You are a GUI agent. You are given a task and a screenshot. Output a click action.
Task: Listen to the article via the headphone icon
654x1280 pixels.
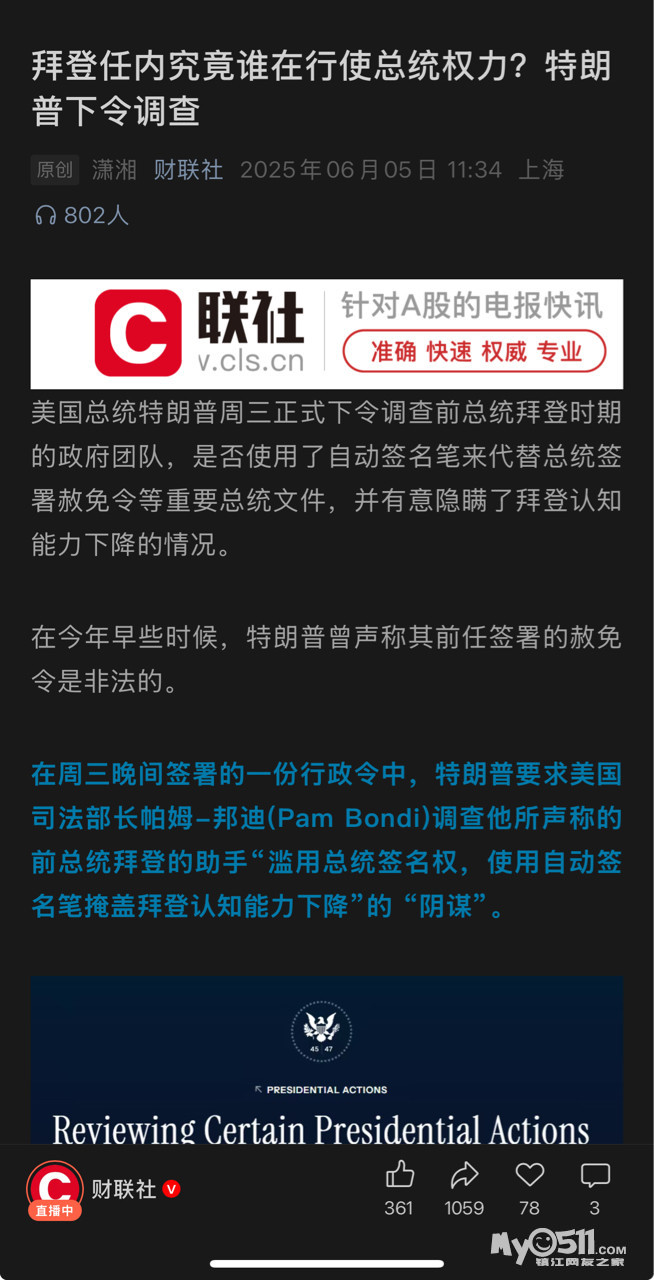pos(45,215)
